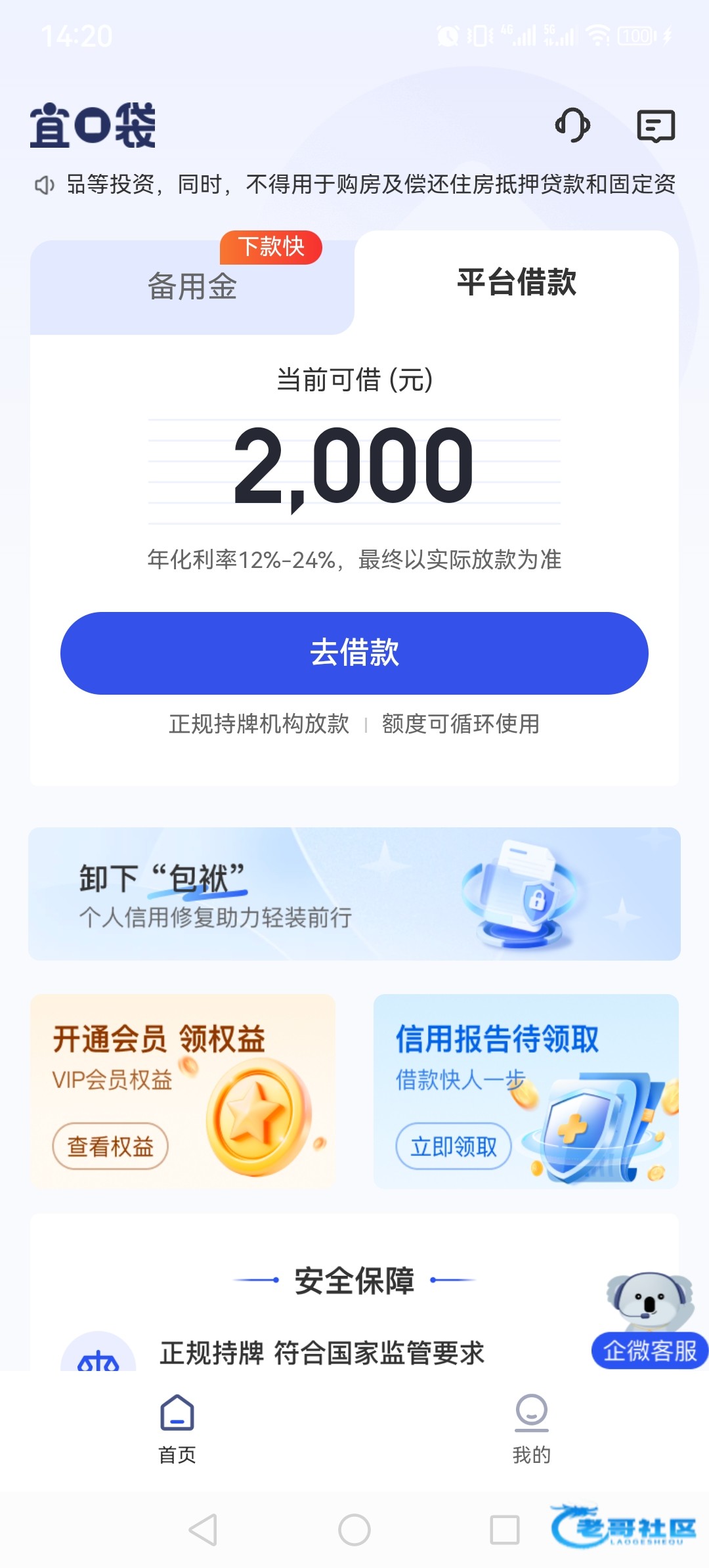Open the messages icon

pyautogui.click(x=656, y=126)
